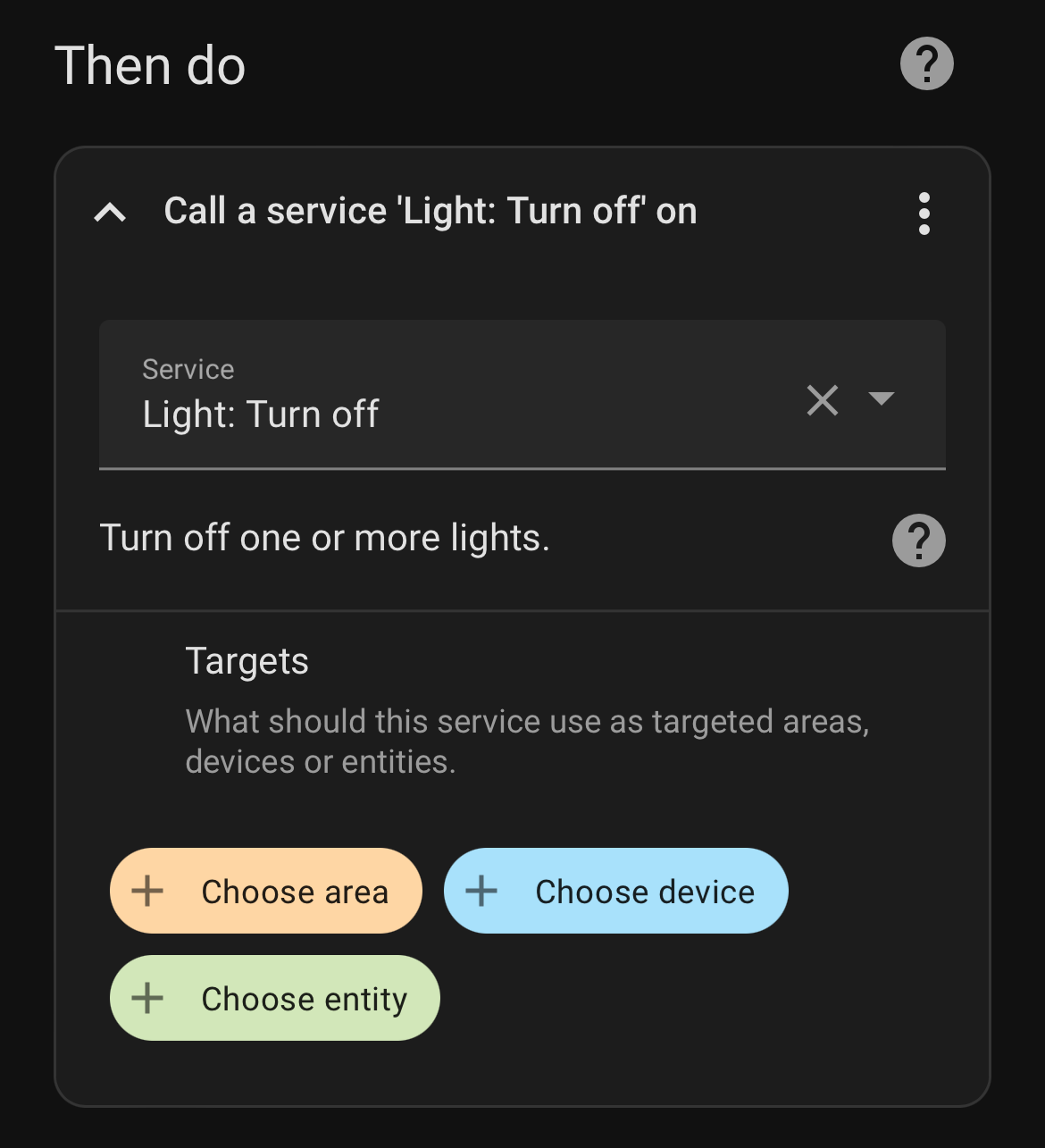Open the three-dot overflow menu for the action
Screen dimensions: 1045x1148
click(x=924, y=213)
